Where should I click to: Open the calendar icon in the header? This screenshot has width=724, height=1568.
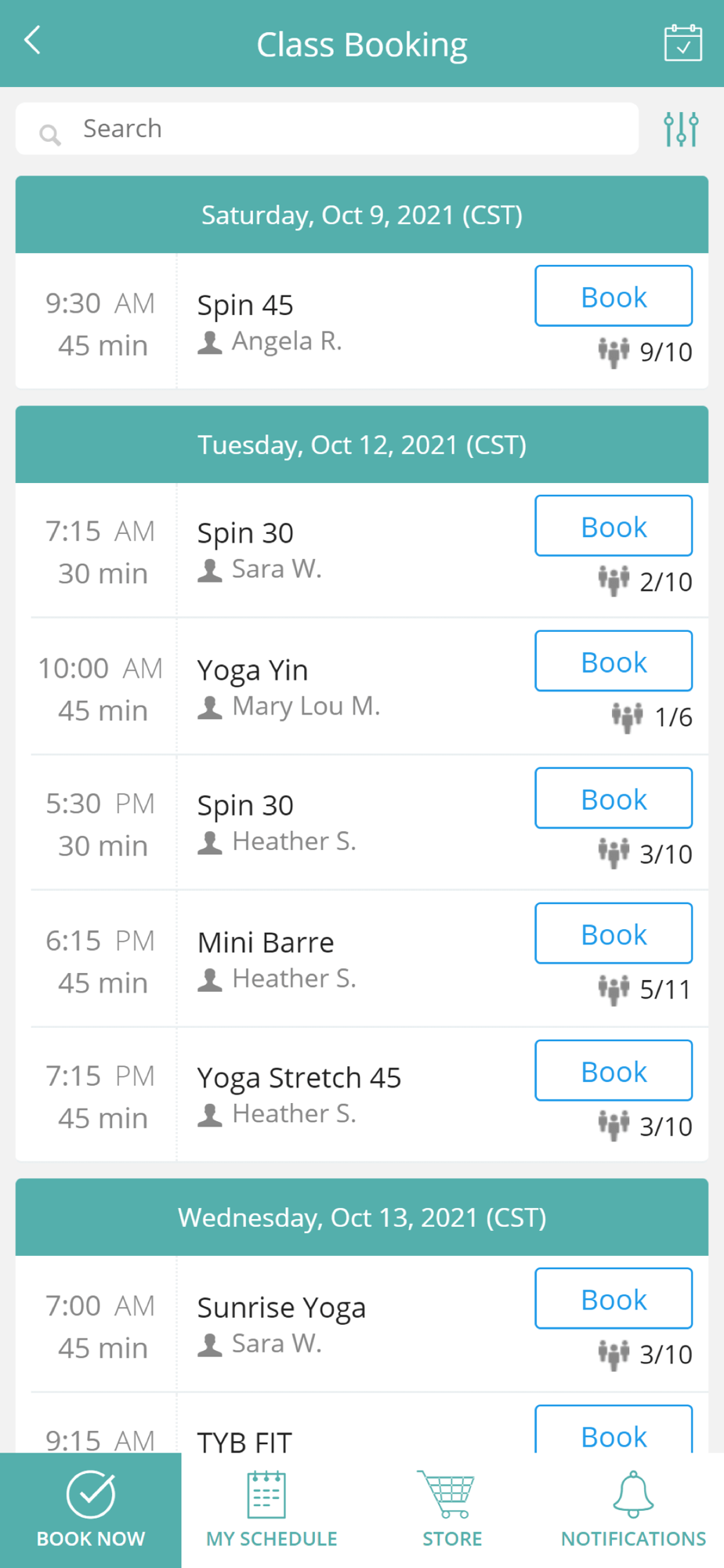(x=682, y=43)
